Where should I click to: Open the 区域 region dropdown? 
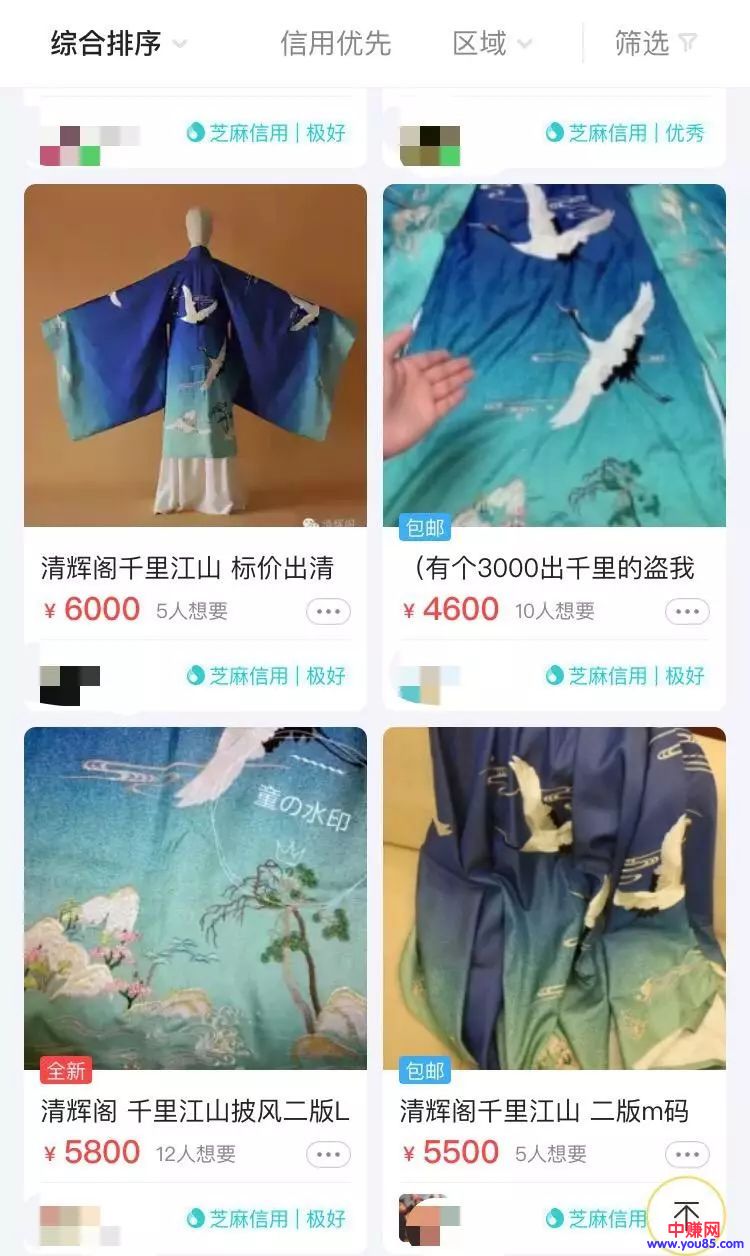[492, 43]
